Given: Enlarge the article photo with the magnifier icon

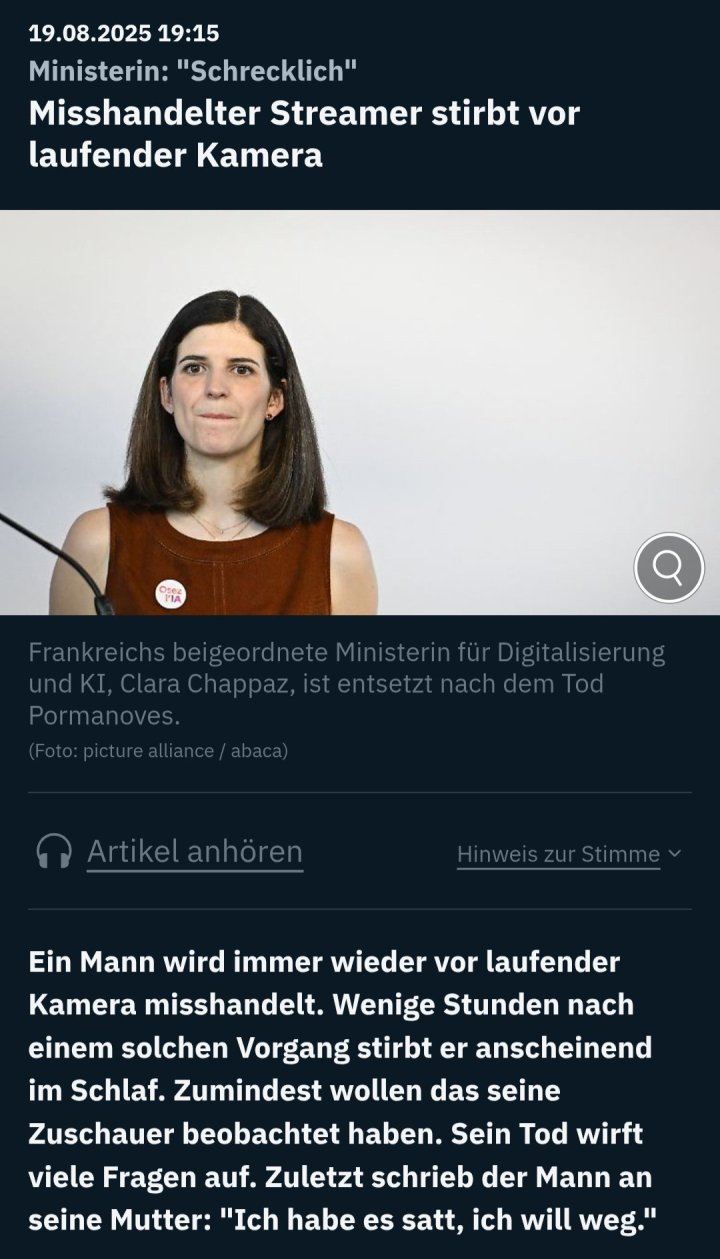Looking at the screenshot, I should (x=669, y=567).
